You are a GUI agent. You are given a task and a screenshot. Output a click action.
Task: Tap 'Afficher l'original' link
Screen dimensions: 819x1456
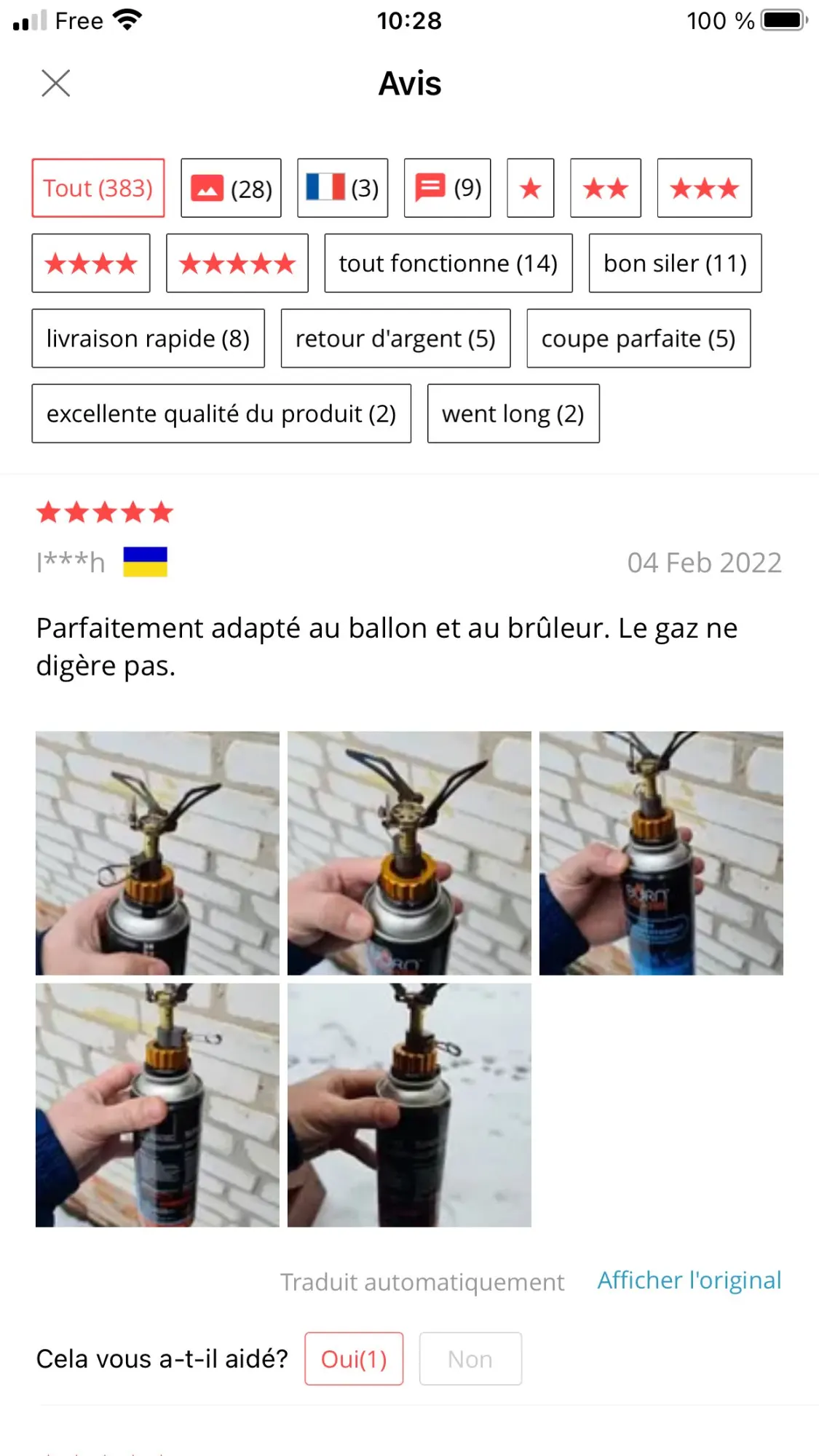click(x=689, y=1280)
